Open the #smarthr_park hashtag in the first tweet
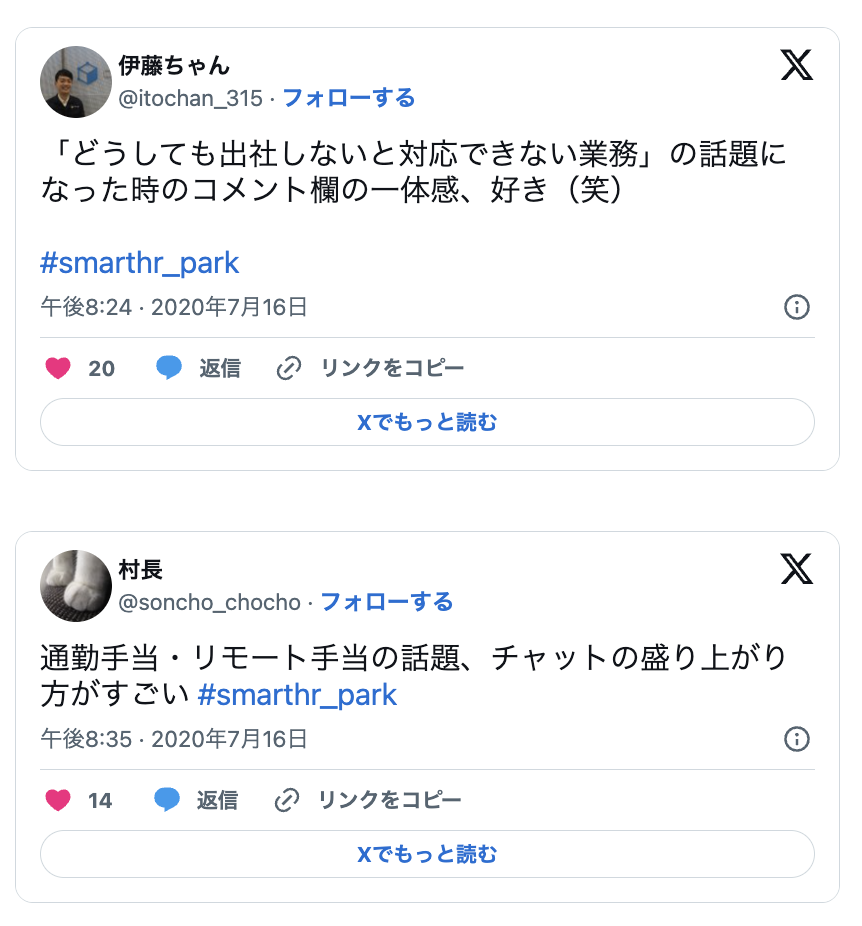 pos(139,262)
